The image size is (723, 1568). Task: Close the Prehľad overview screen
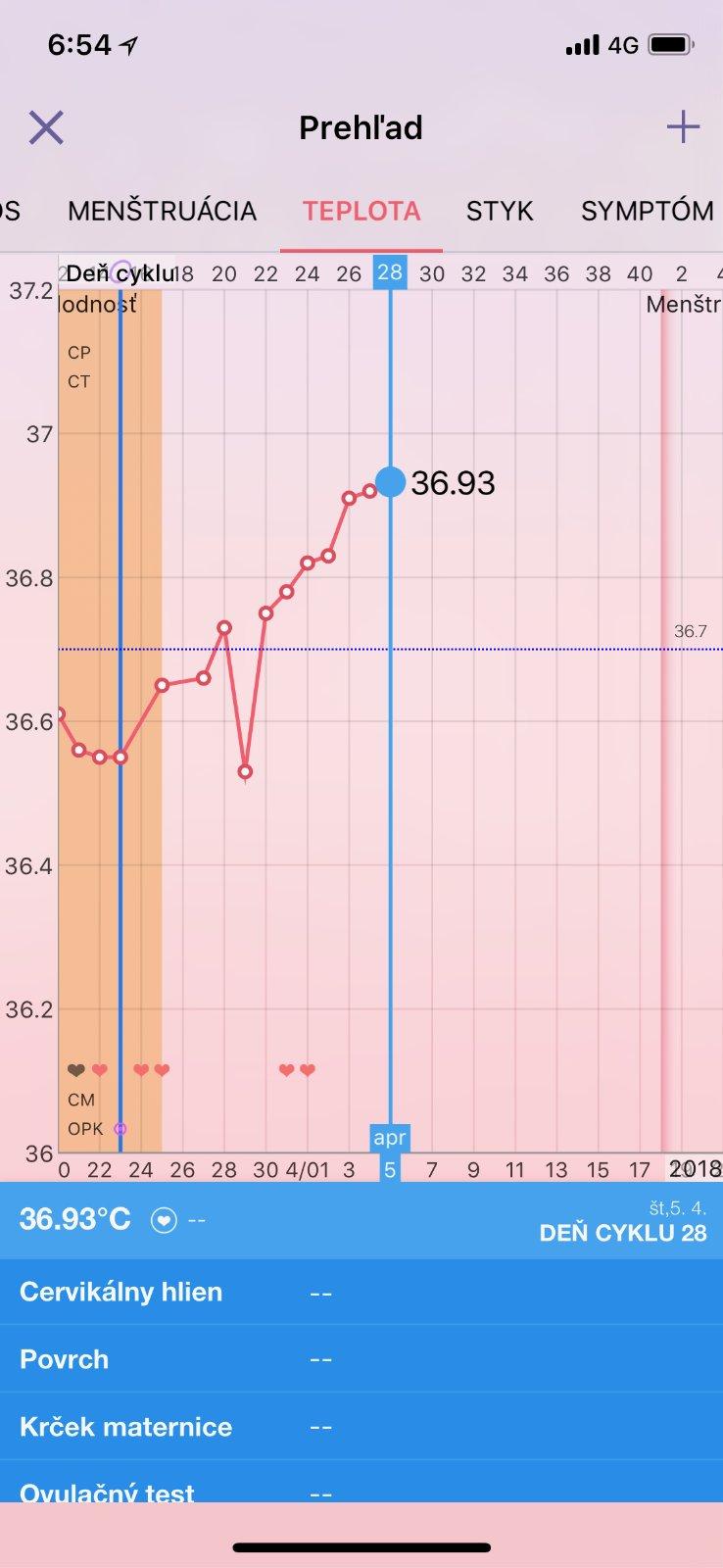click(x=46, y=127)
